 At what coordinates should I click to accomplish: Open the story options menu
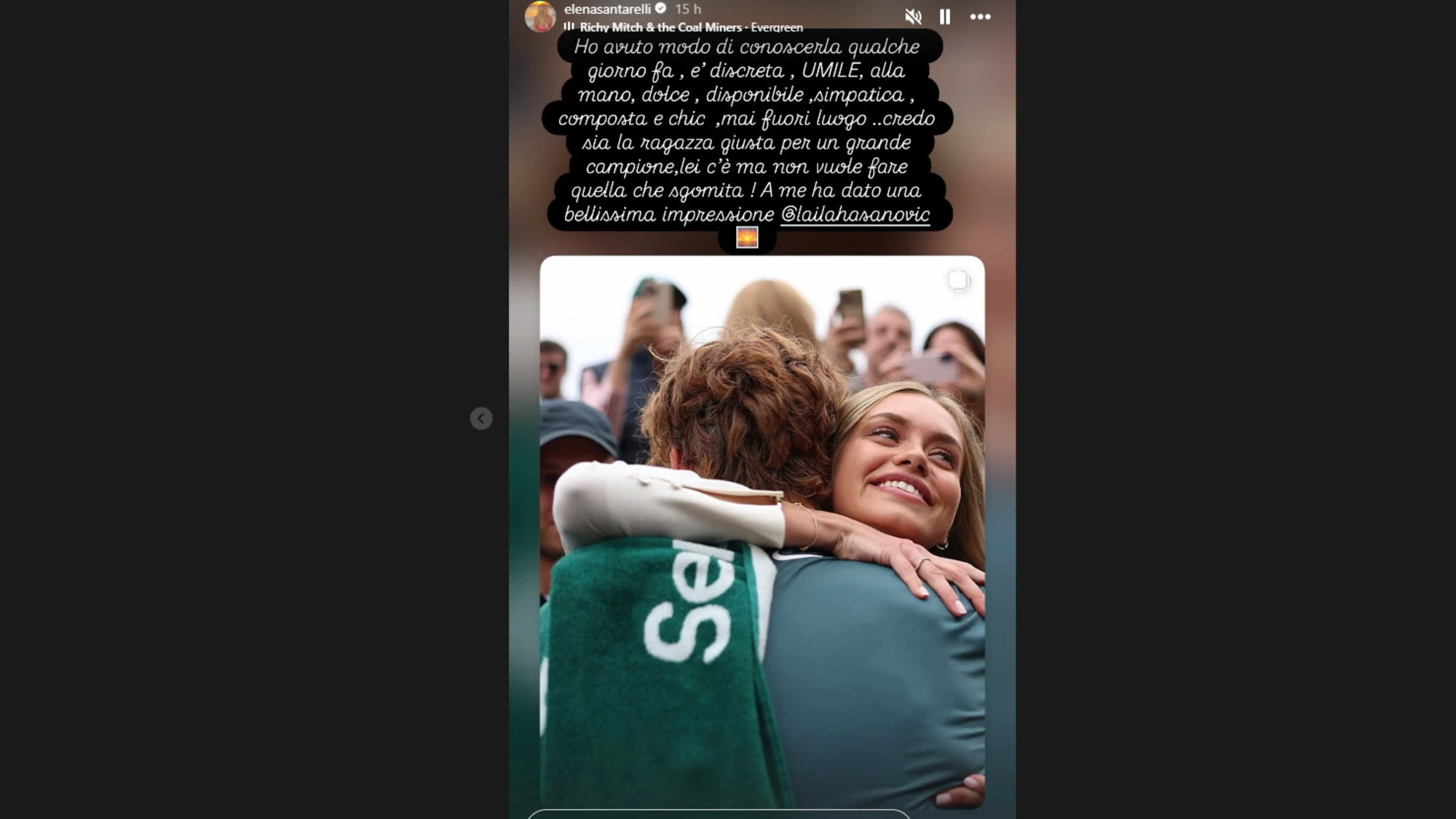(x=980, y=16)
